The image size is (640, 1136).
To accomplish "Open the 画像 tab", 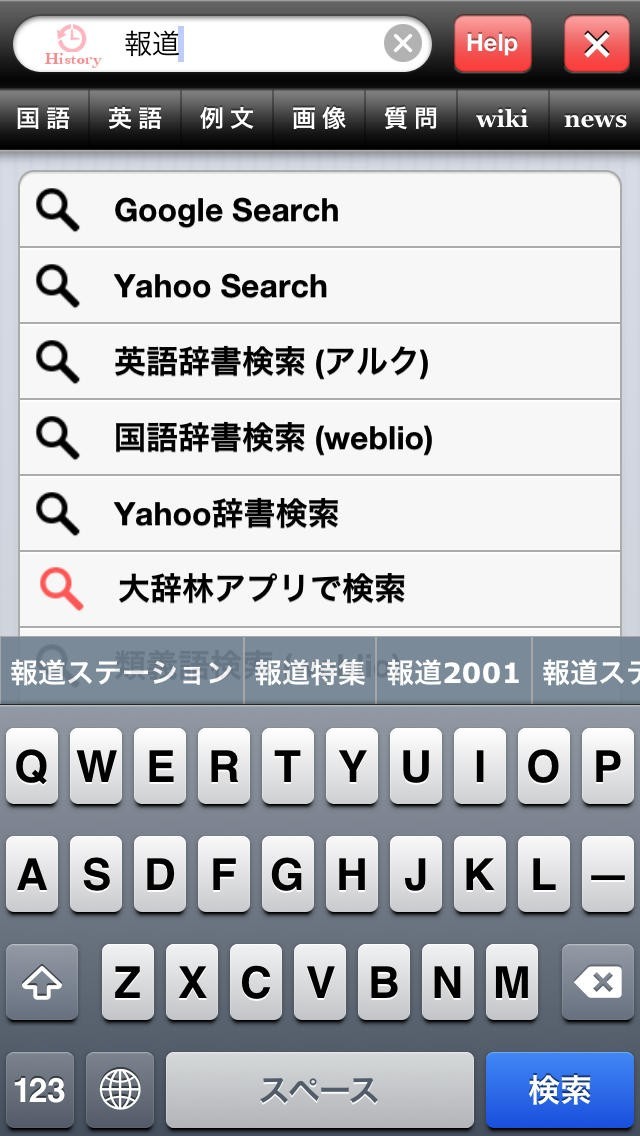I will point(319,119).
